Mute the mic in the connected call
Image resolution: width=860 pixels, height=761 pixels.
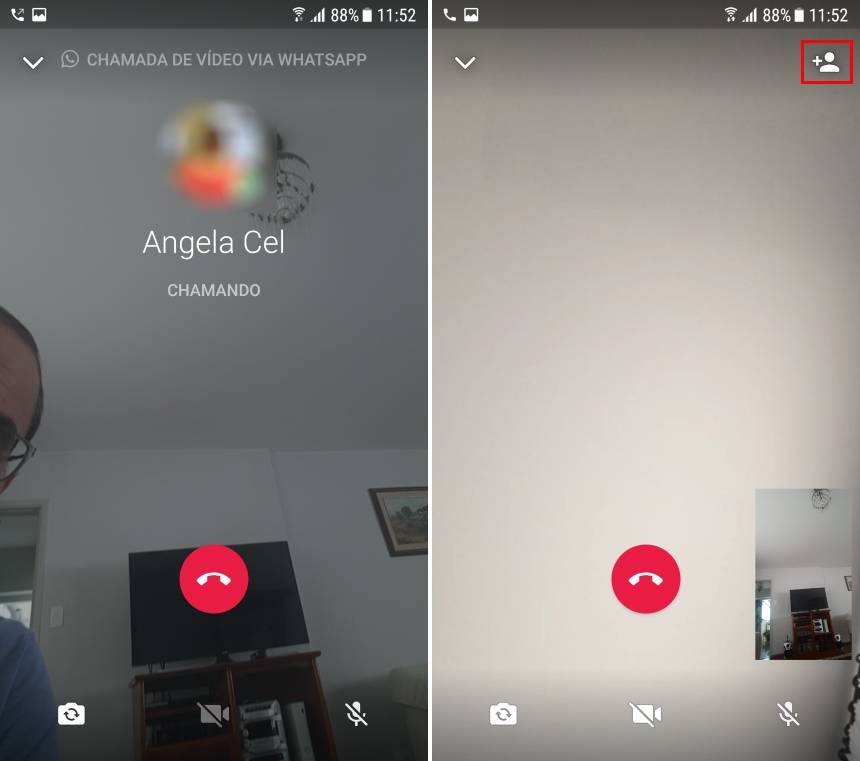(788, 714)
